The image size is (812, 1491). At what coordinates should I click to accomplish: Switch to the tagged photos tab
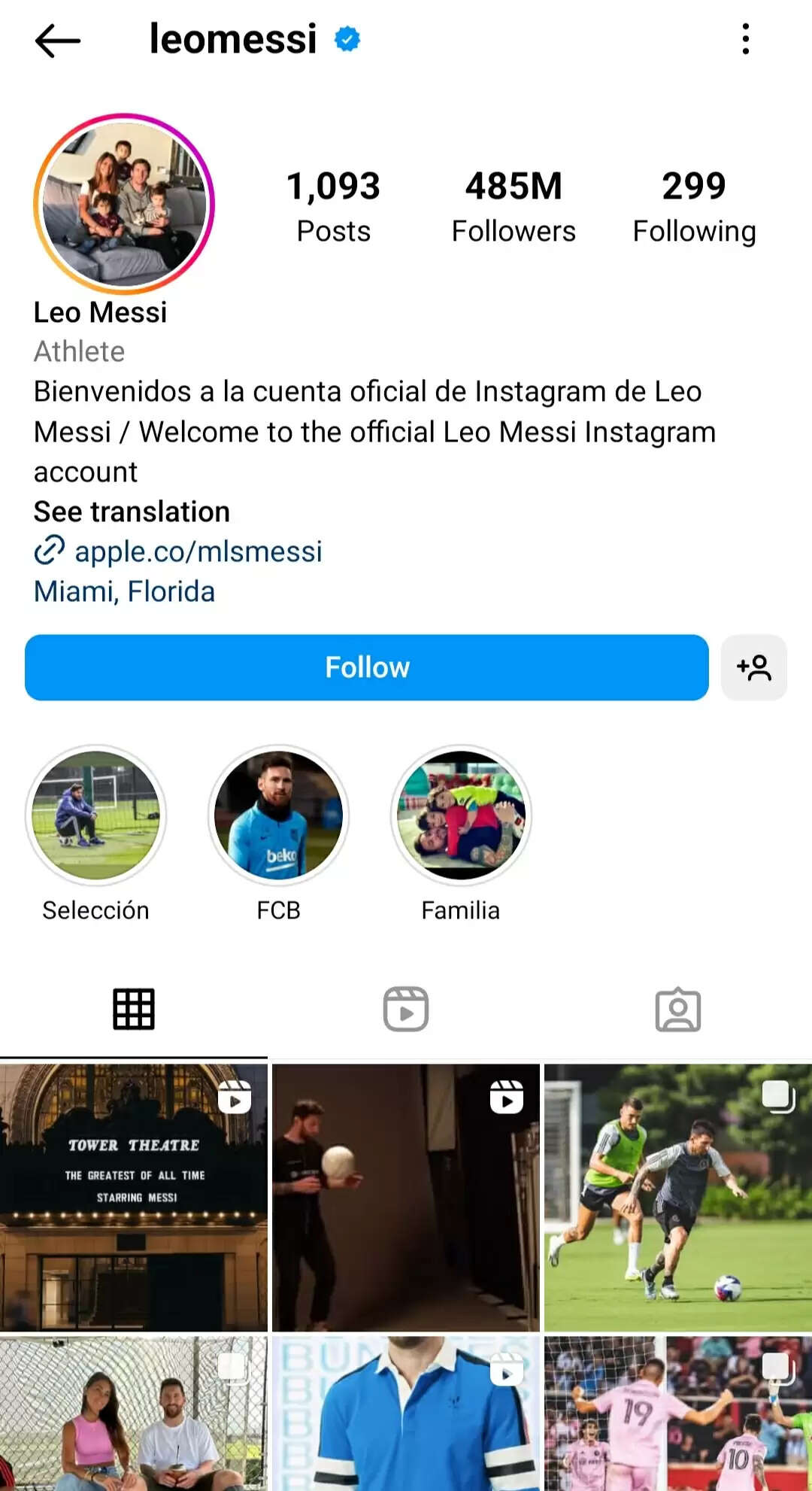[677, 1009]
